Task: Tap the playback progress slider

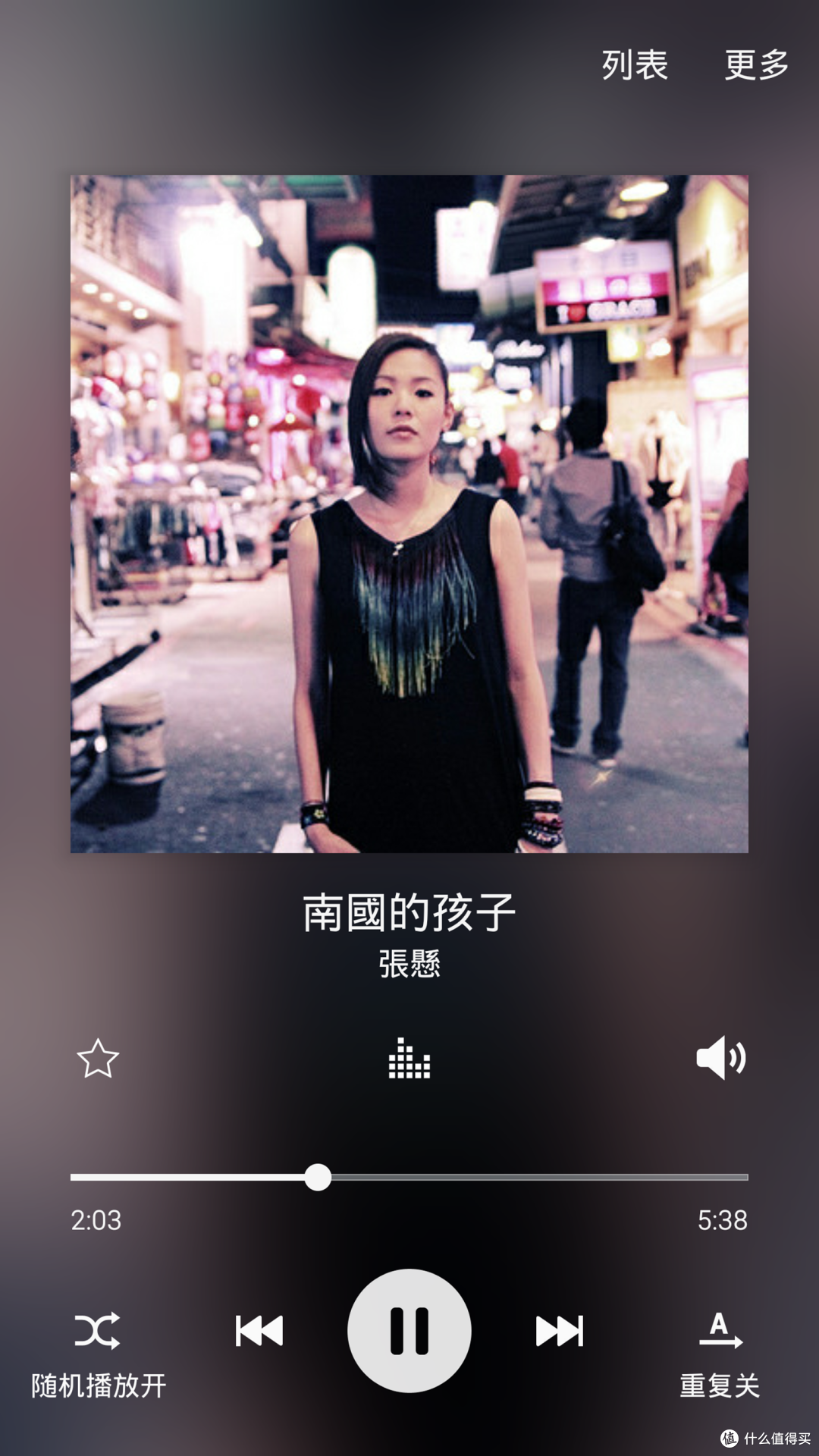Action: point(409,1178)
